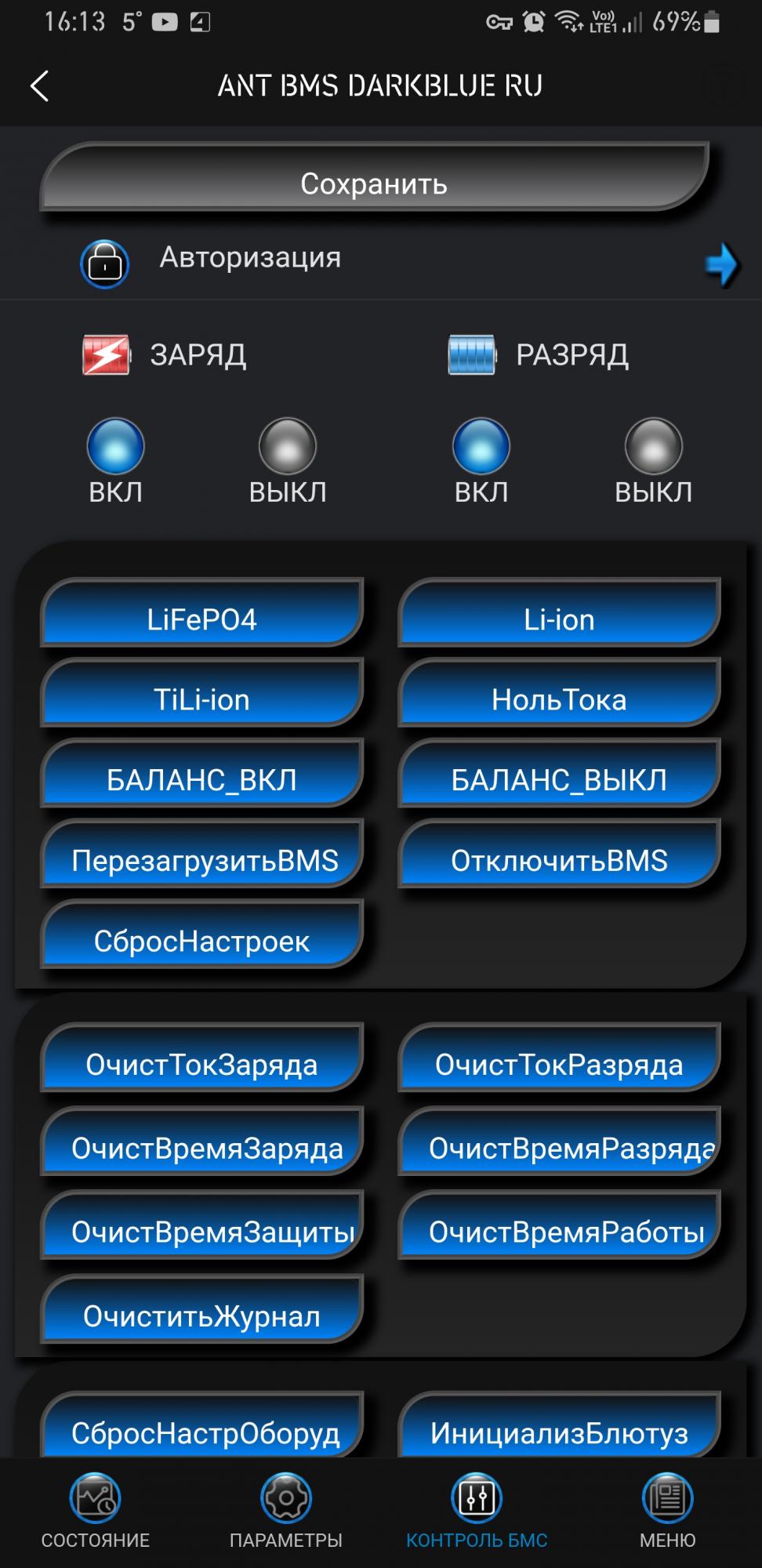The height and width of the screenshot is (1568, 762).
Task: Open the МЕНЮ tab
Action: click(667, 1512)
